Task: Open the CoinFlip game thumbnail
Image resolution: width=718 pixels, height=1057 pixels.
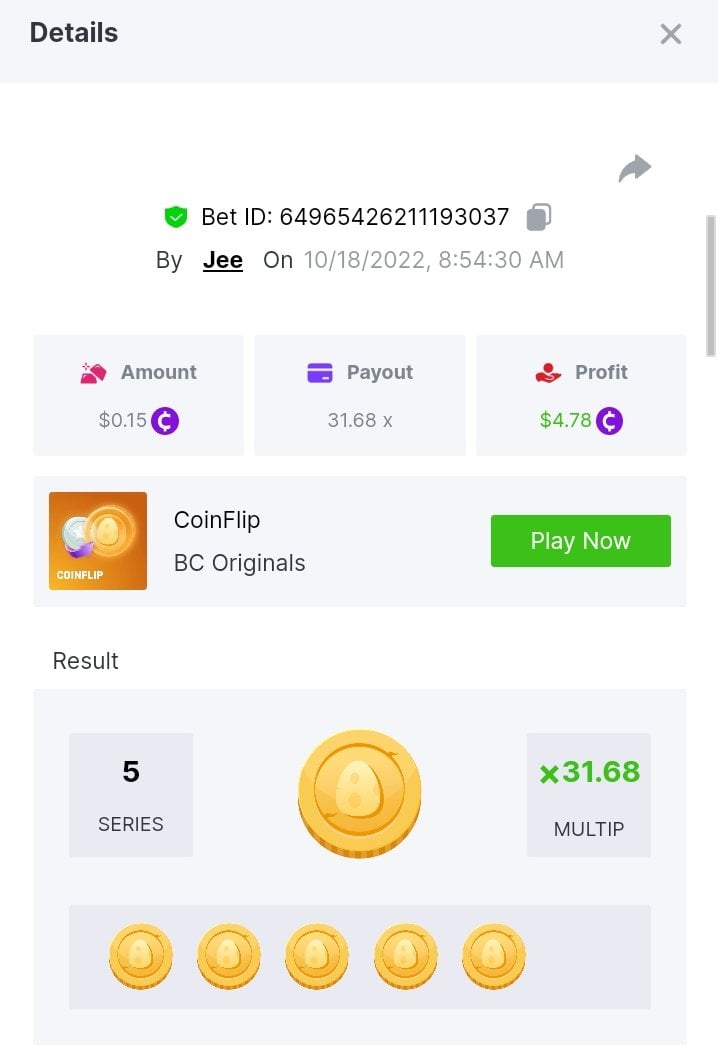Action: click(98, 541)
